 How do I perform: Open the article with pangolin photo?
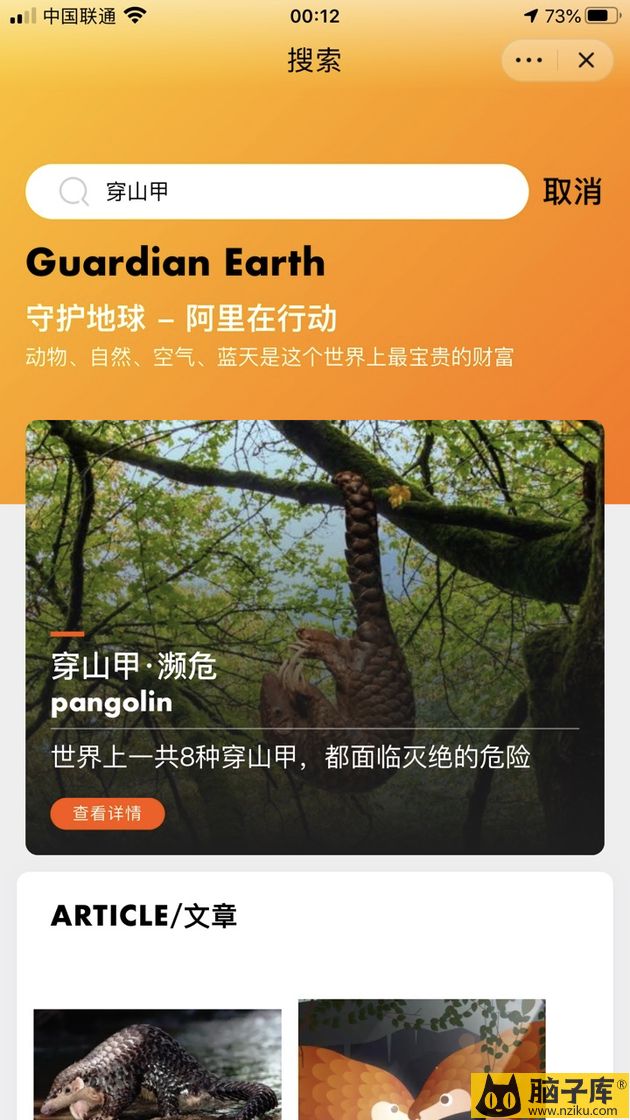(157, 1063)
